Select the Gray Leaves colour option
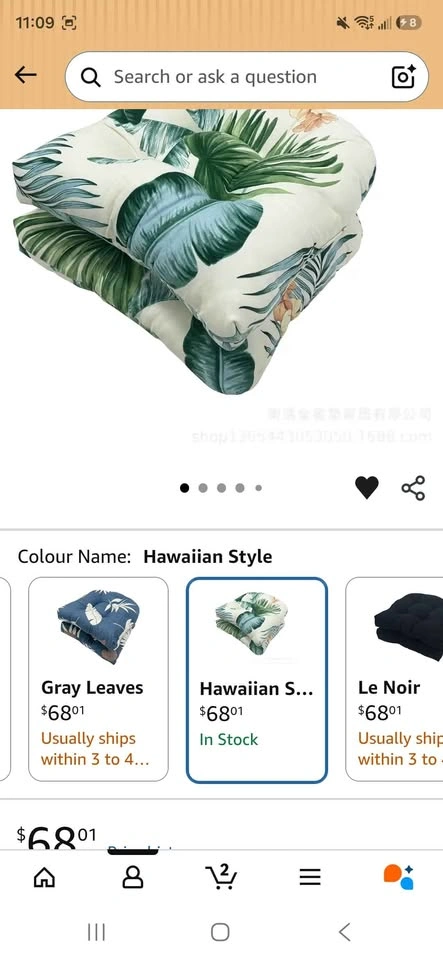The height and width of the screenshot is (960, 443). (x=98, y=679)
